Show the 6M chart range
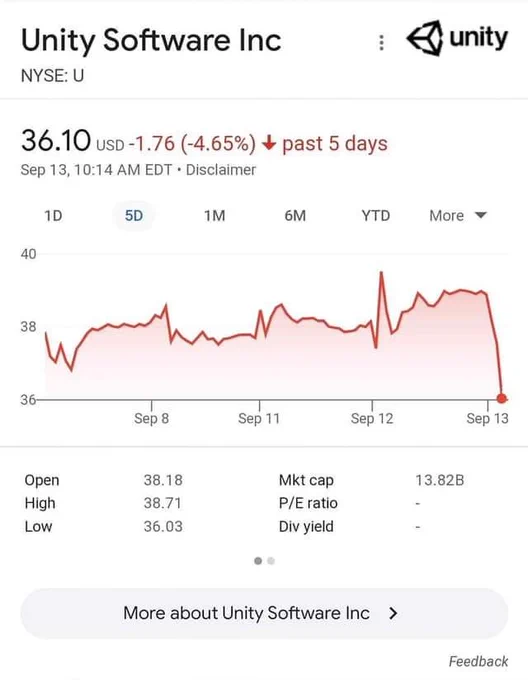This screenshot has width=528, height=680. [295, 216]
